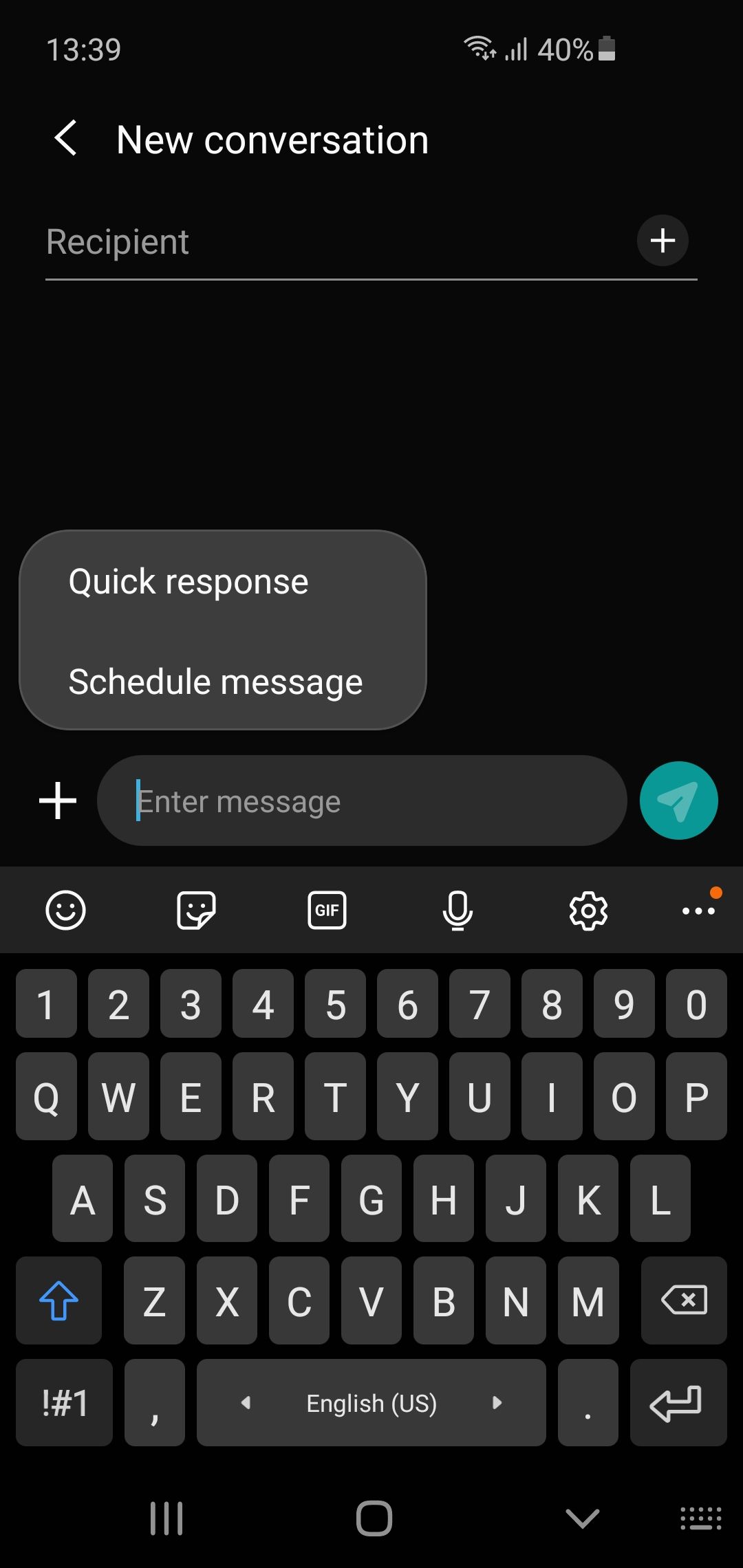Select Quick response

point(189,582)
